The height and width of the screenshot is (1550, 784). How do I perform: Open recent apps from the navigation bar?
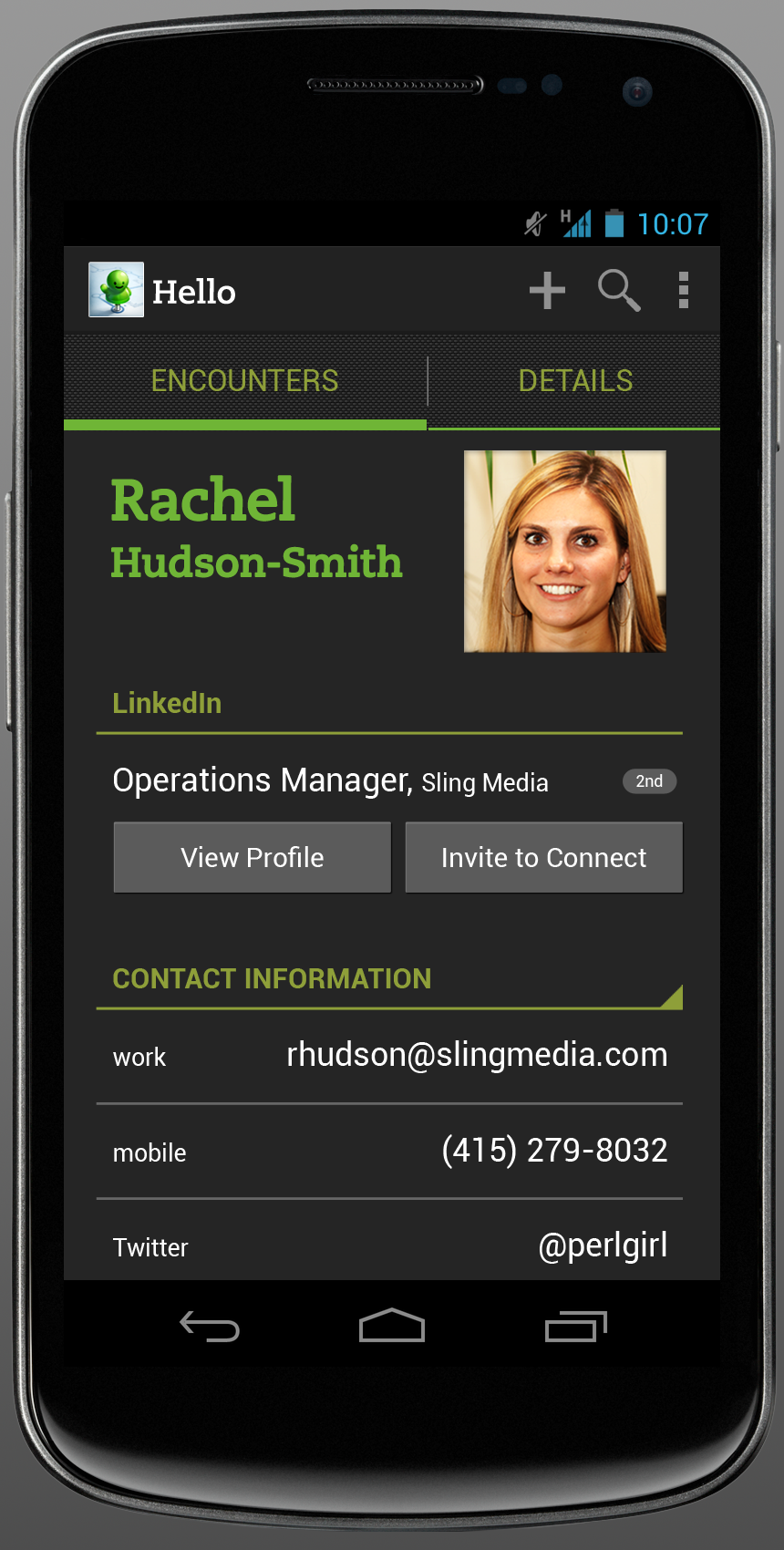point(575,1327)
